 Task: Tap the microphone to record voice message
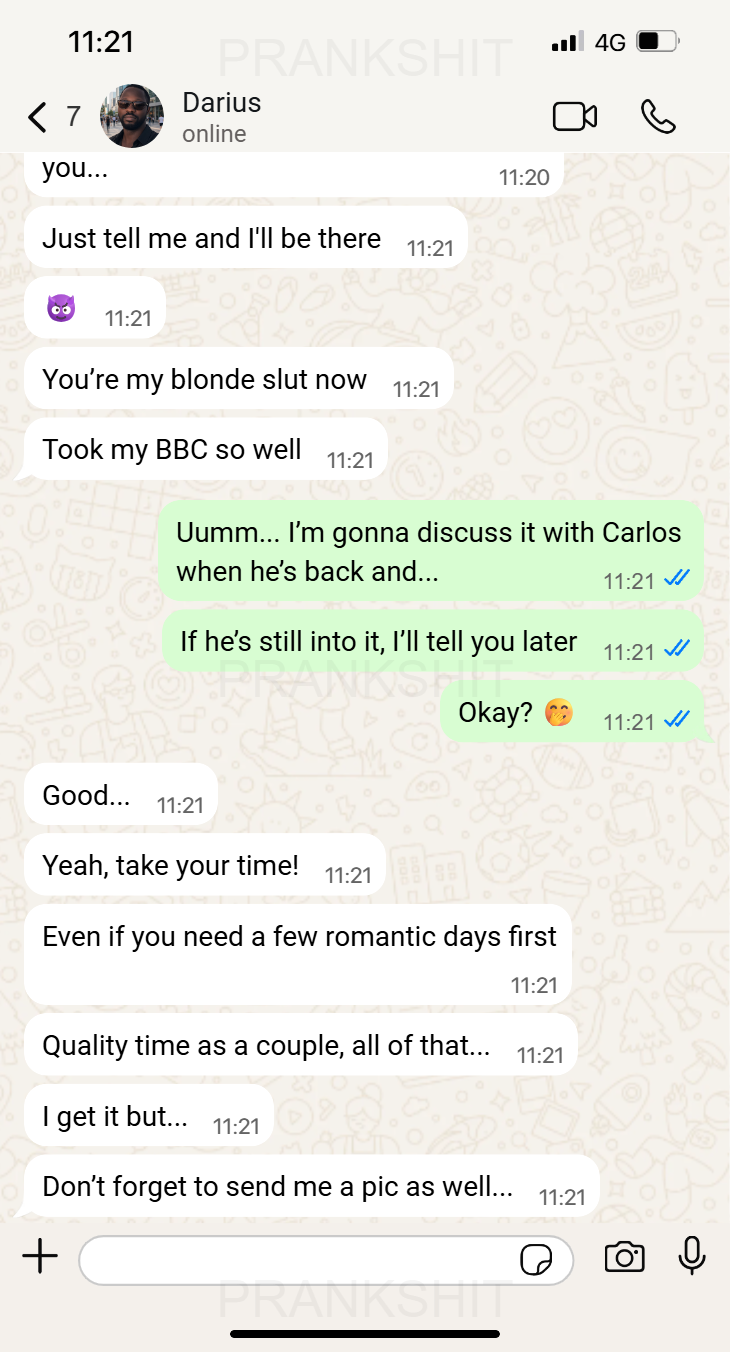coord(692,1256)
